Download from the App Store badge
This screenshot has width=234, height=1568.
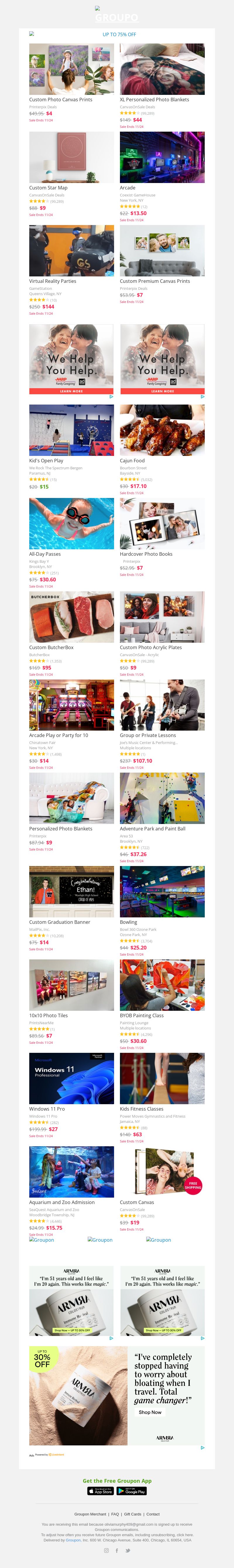point(101,1491)
